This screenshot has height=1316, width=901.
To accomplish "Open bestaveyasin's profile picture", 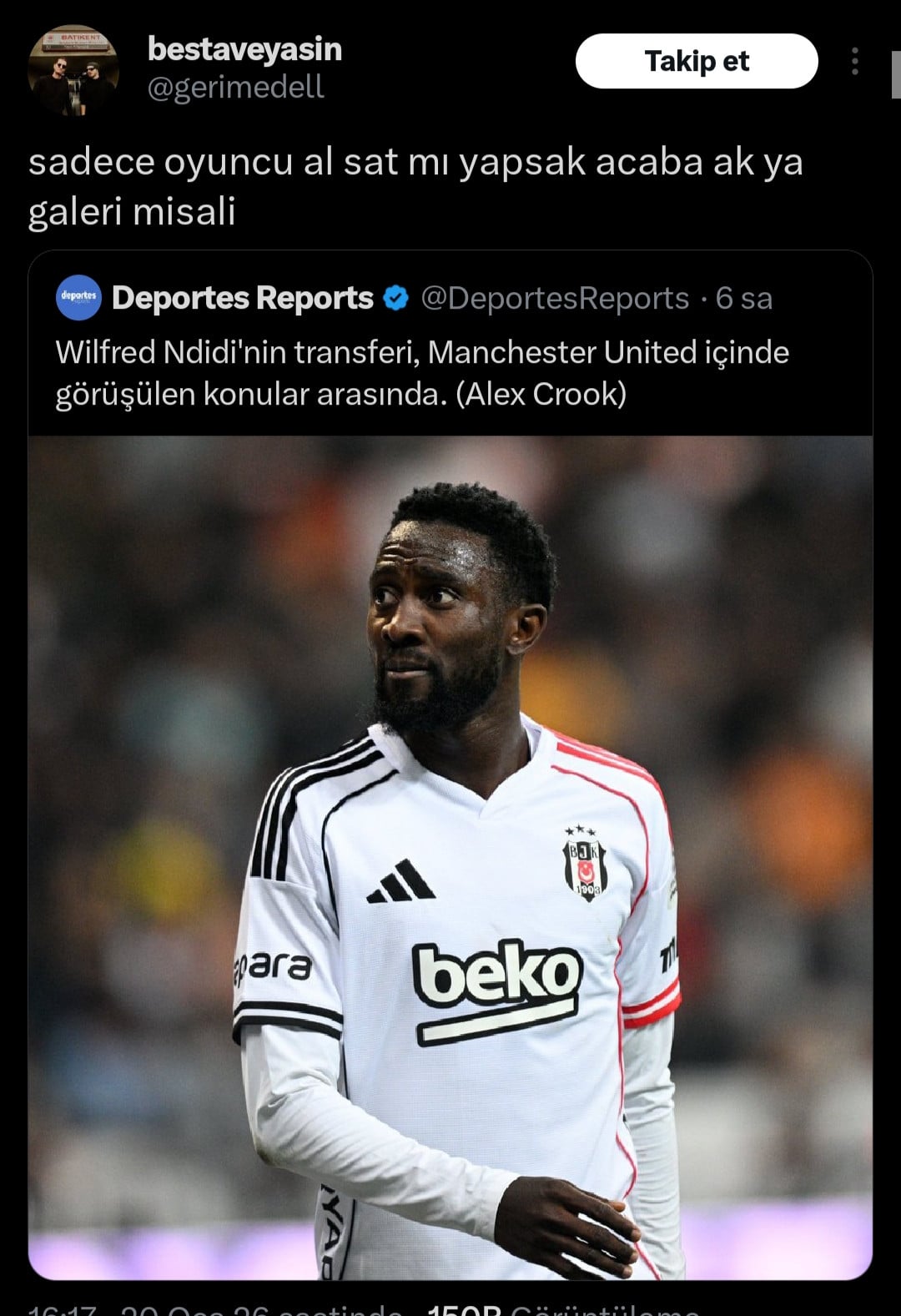I will click(x=73, y=70).
